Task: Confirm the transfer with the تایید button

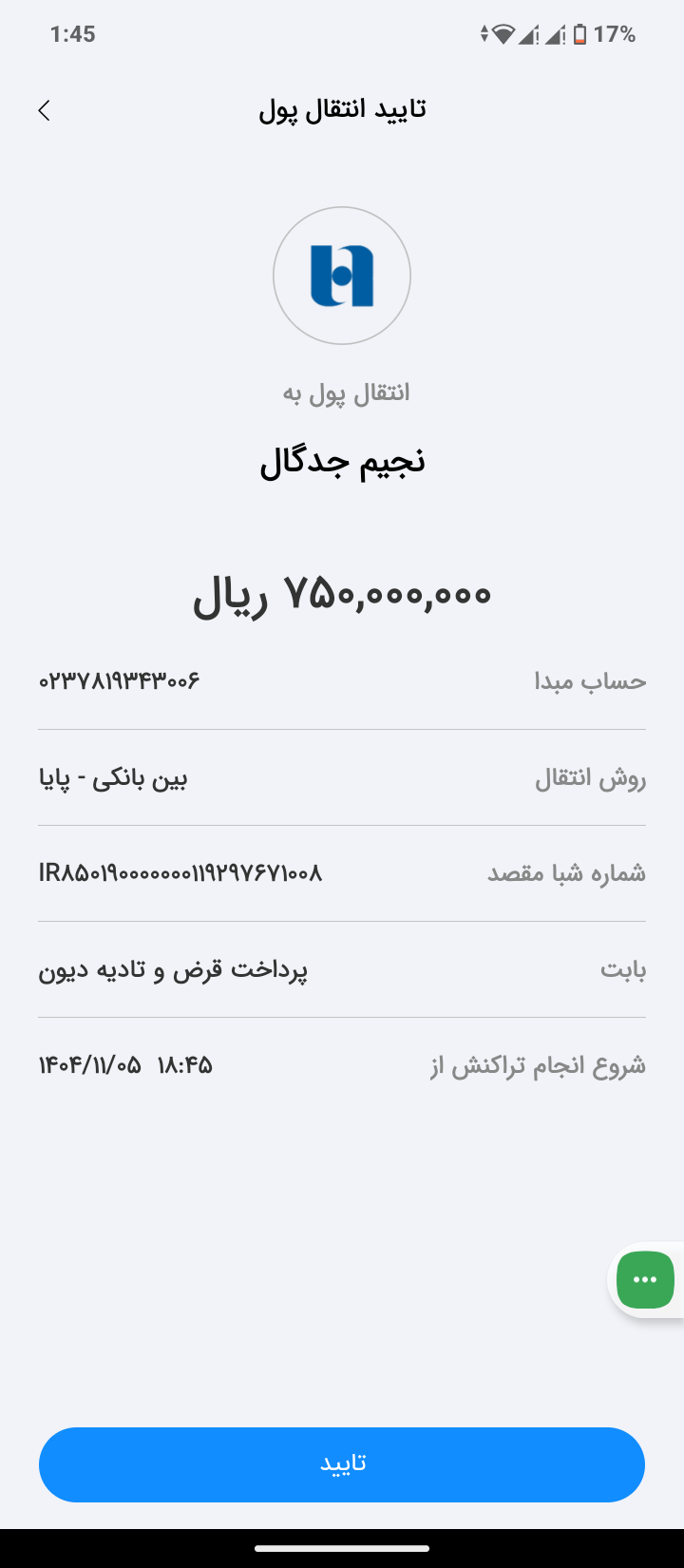Action: [x=342, y=1464]
